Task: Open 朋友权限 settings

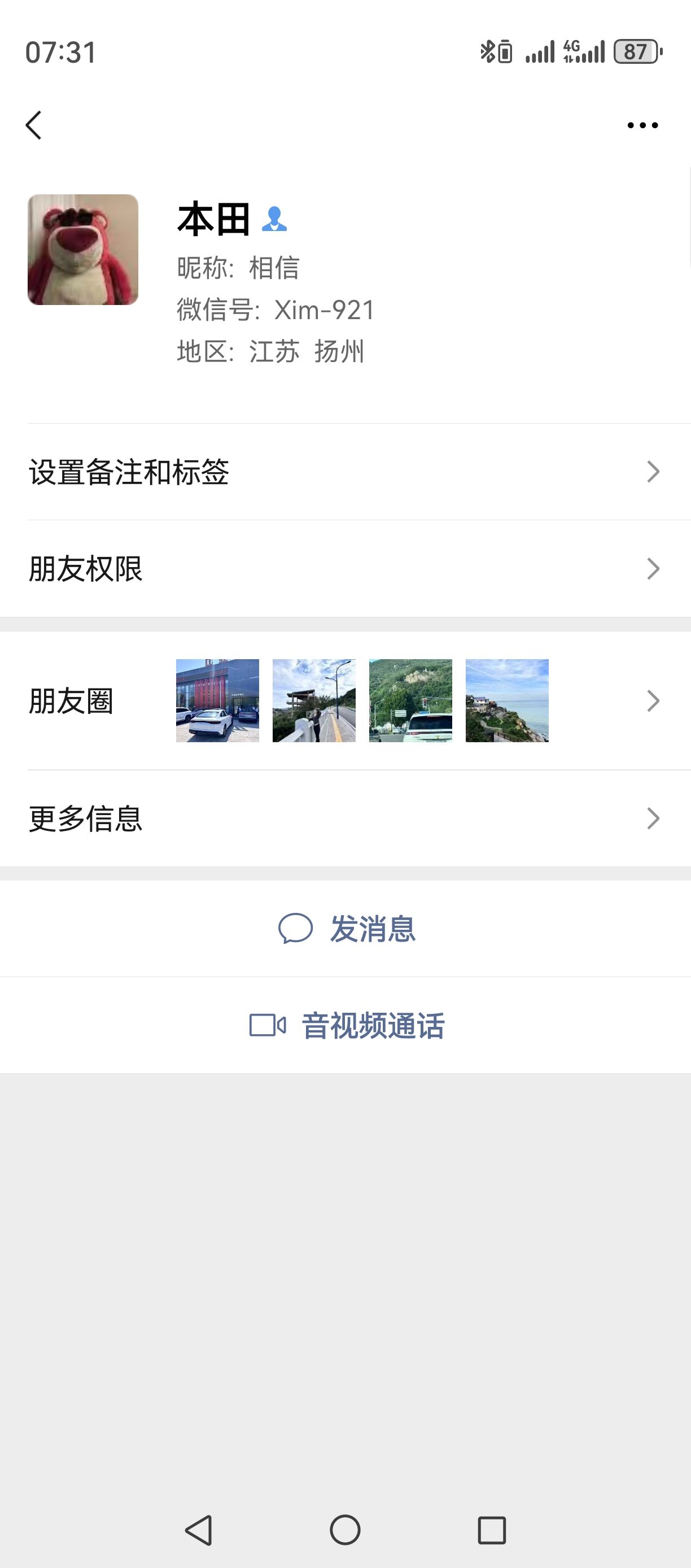Action: (345, 569)
